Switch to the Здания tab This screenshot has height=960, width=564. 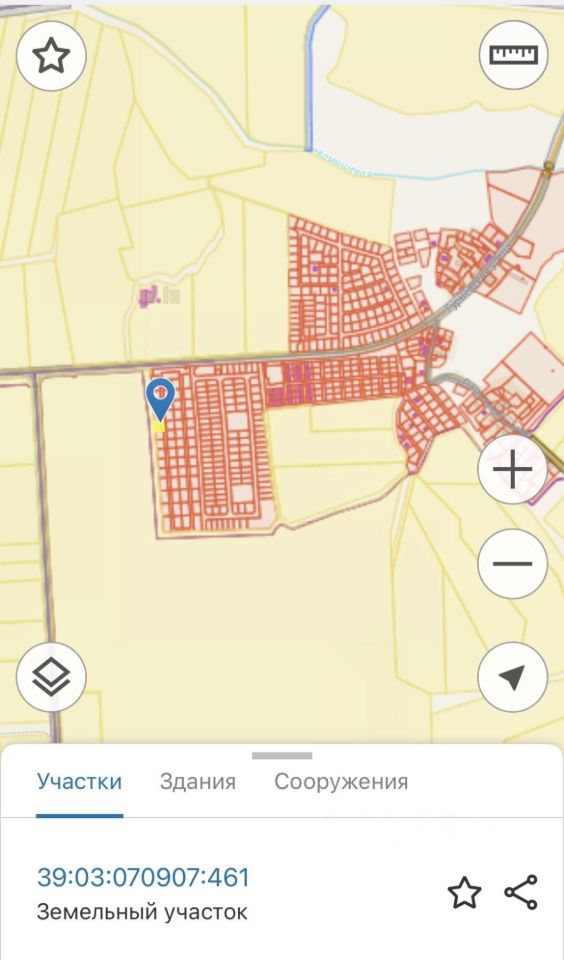[198, 782]
